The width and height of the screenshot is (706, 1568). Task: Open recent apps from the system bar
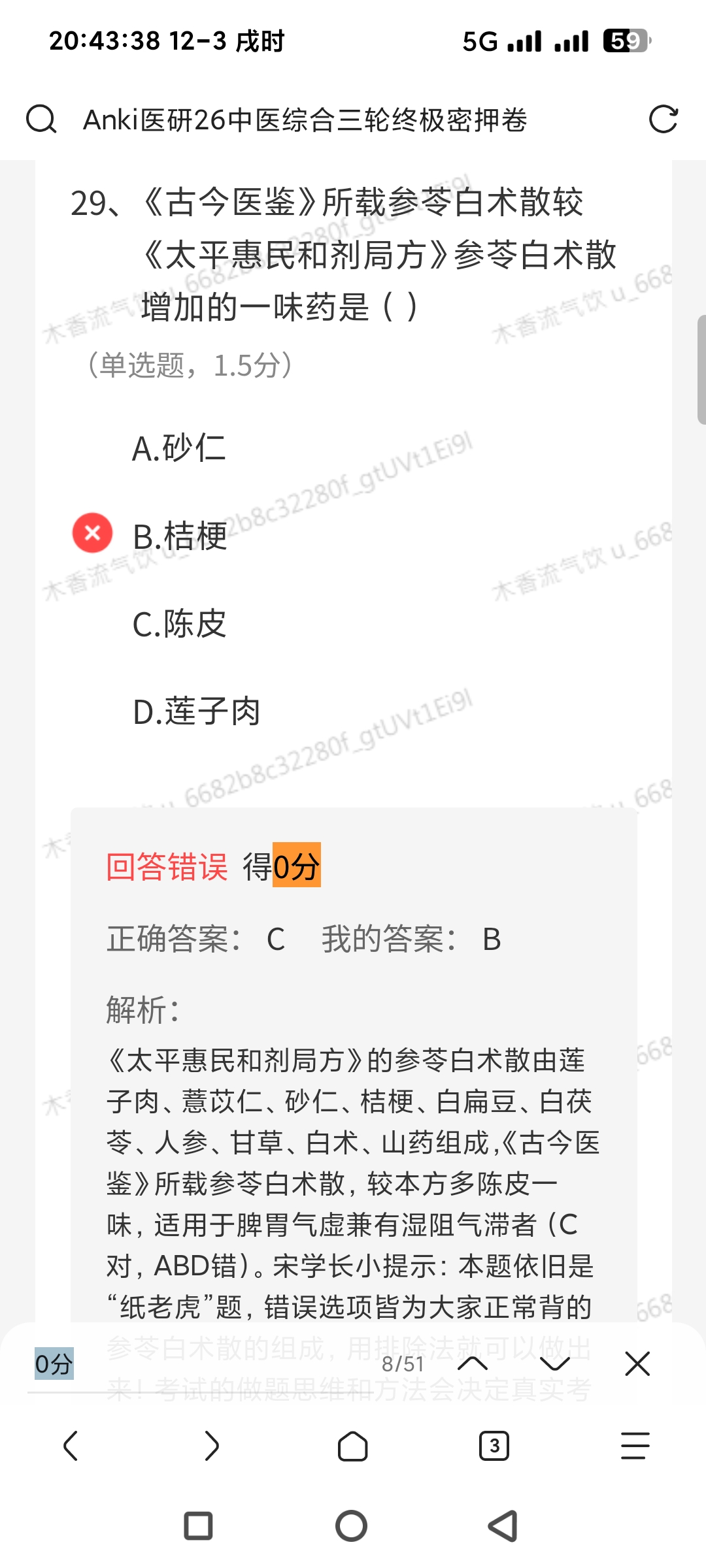pyautogui.click(x=198, y=1526)
